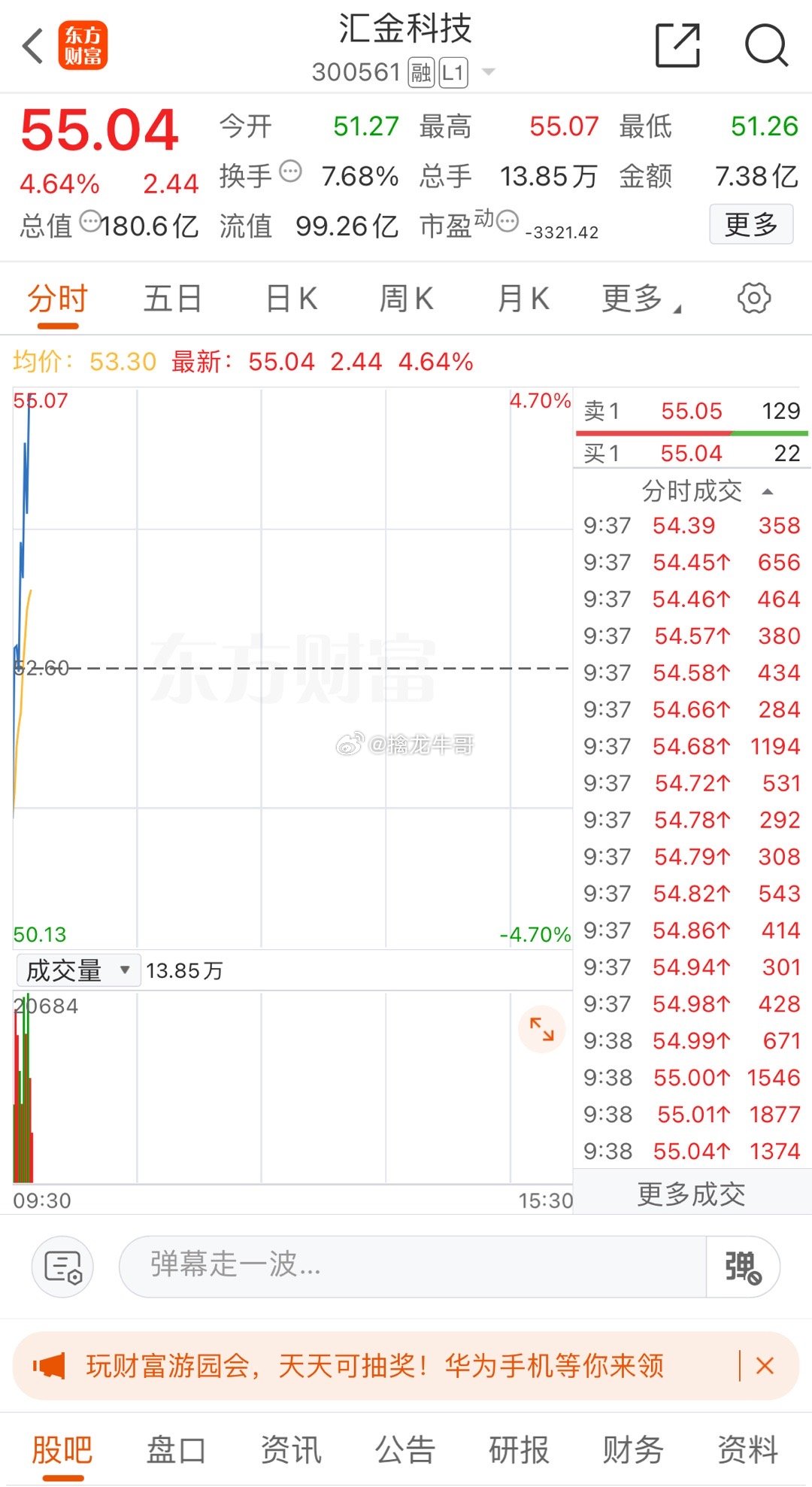Open the 成交量 indicator dropdown
This screenshot has width=812, height=1487.
(x=77, y=970)
